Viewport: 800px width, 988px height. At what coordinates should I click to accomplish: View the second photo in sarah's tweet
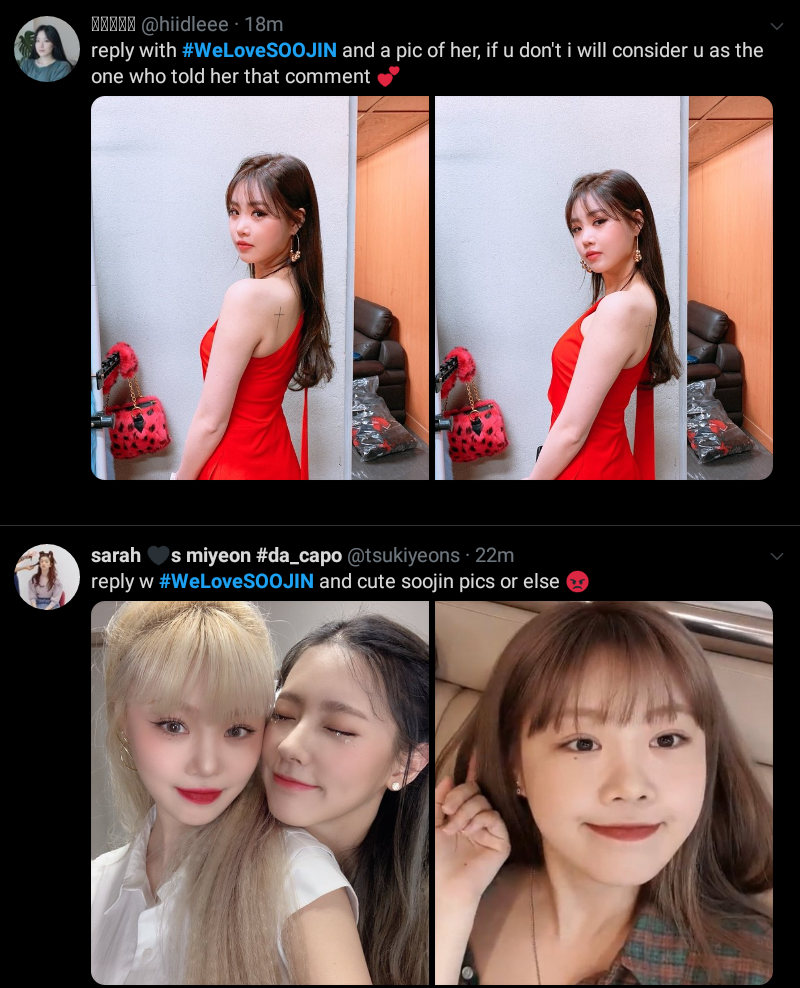click(604, 792)
